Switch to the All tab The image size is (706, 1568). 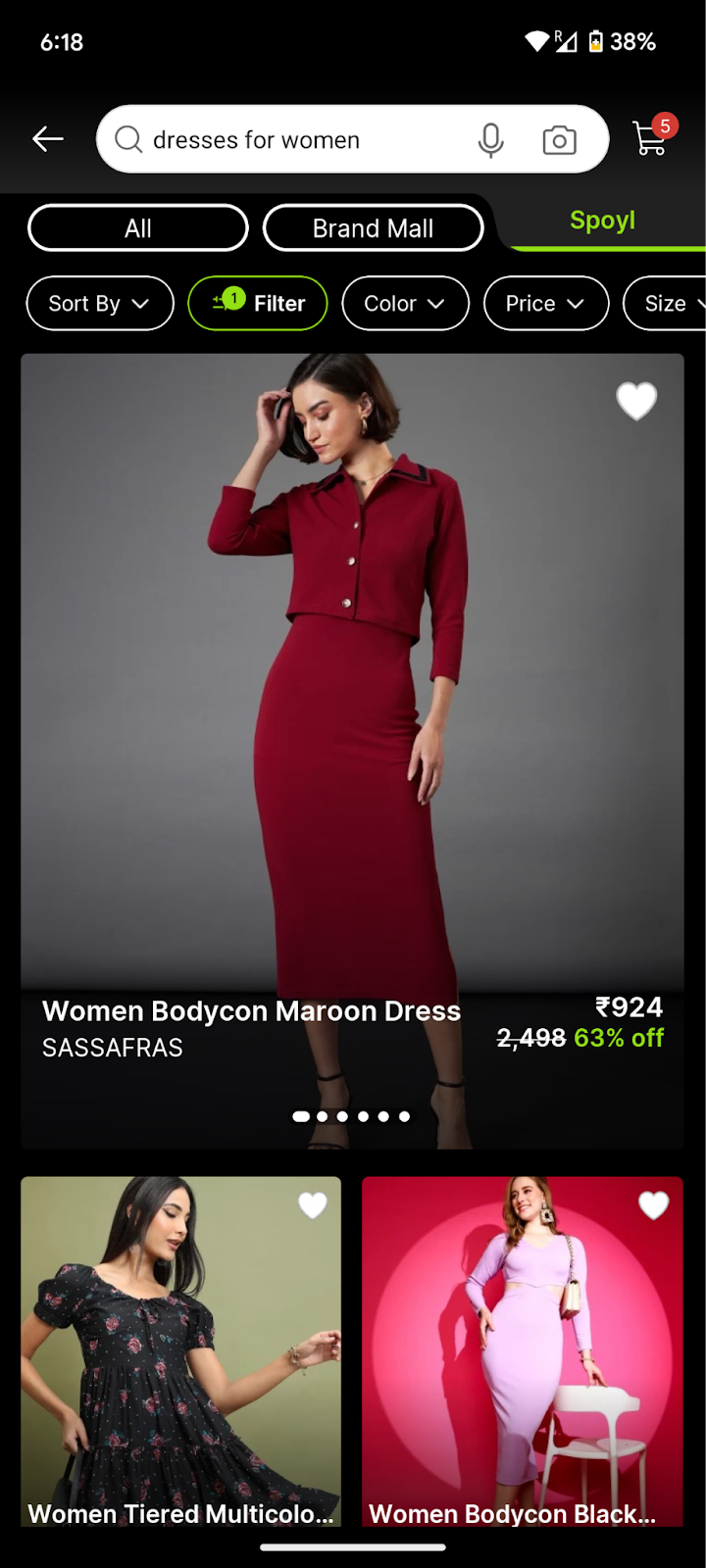[x=137, y=228]
